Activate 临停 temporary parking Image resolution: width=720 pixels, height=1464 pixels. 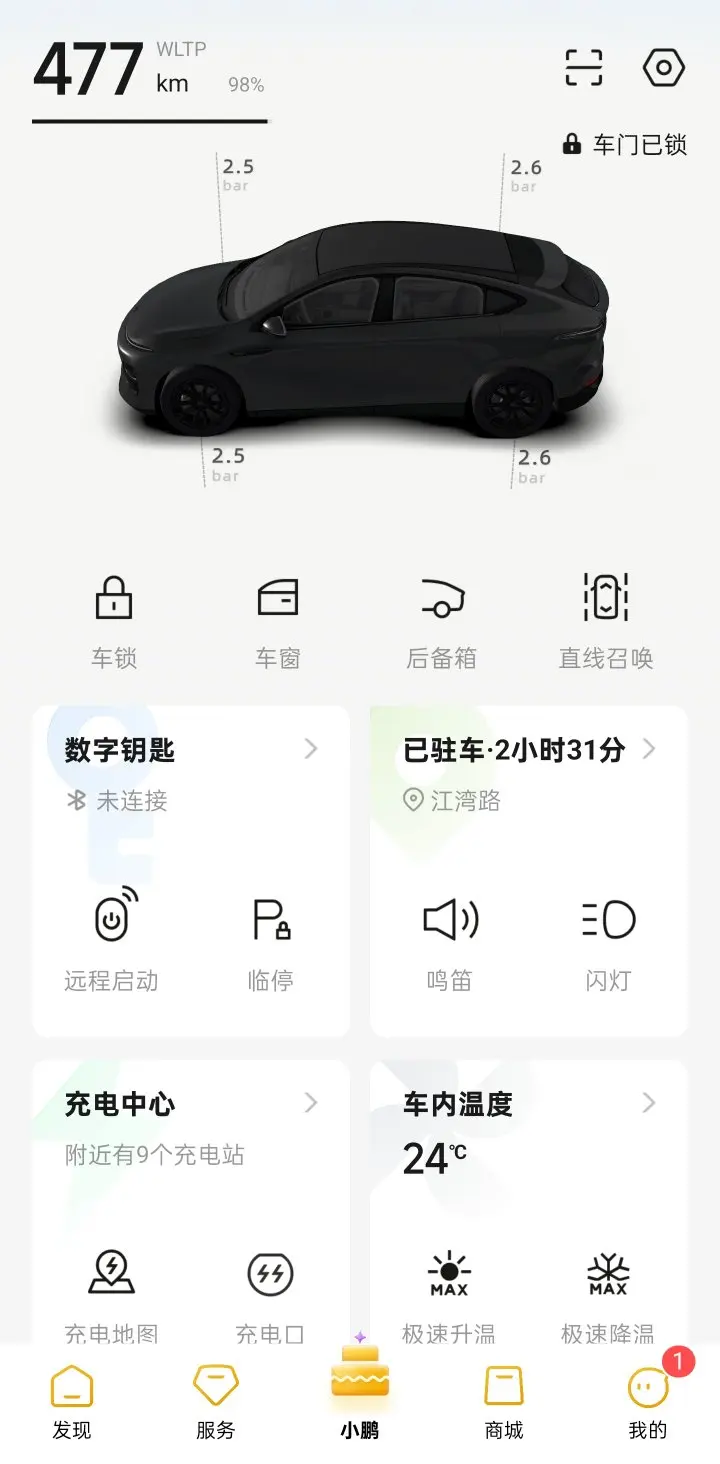[271, 938]
